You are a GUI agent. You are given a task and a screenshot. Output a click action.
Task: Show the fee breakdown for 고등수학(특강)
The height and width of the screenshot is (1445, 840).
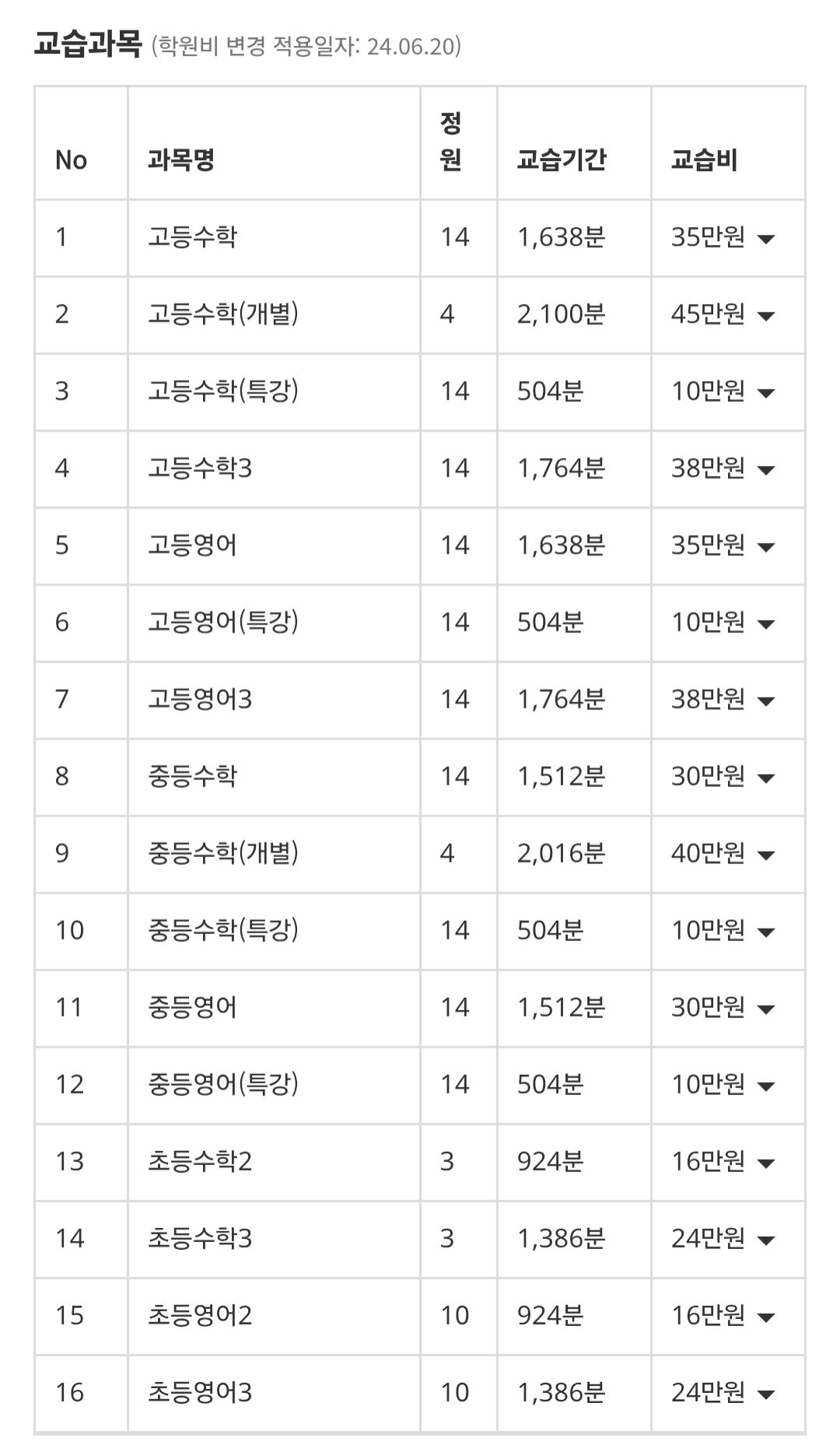click(765, 393)
